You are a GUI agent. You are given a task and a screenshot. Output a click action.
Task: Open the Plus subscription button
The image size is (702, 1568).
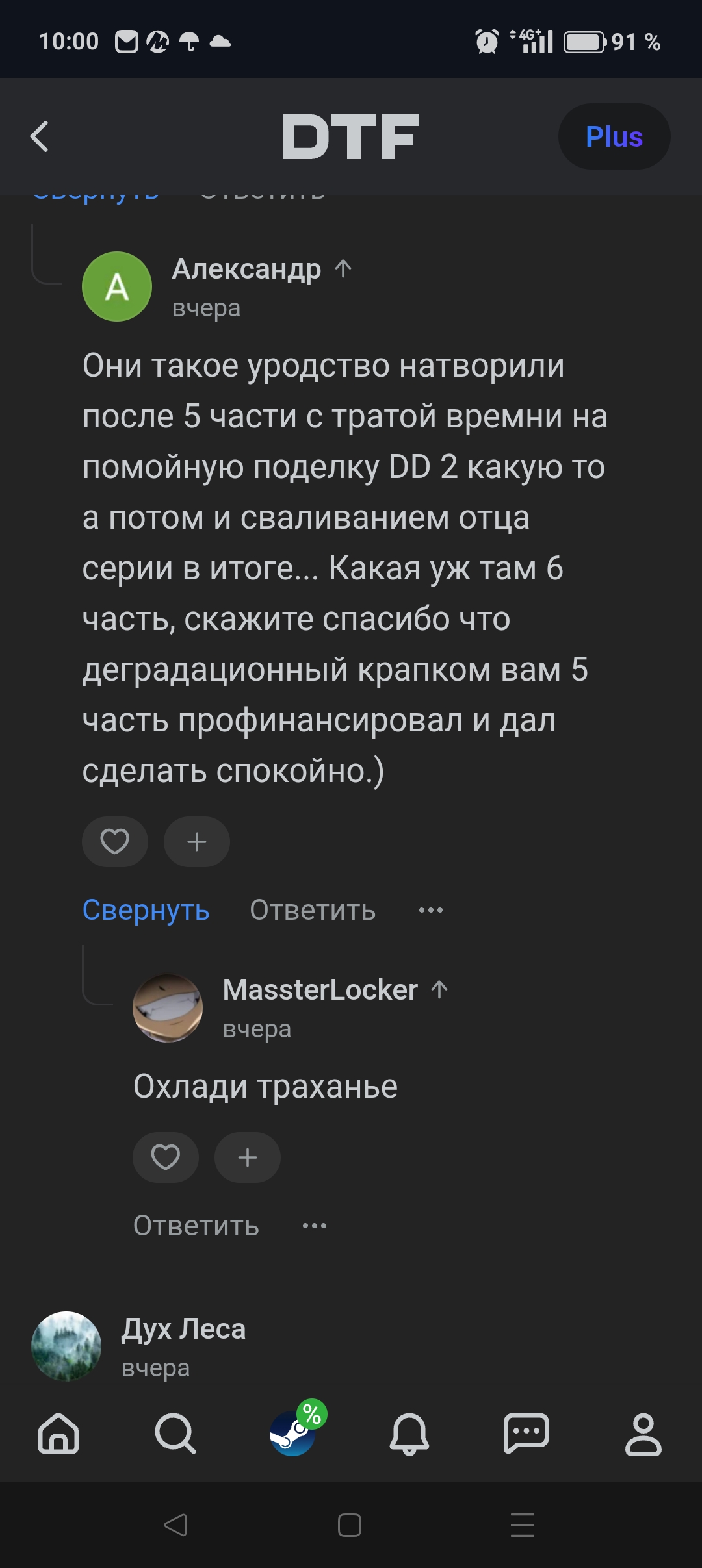(614, 136)
